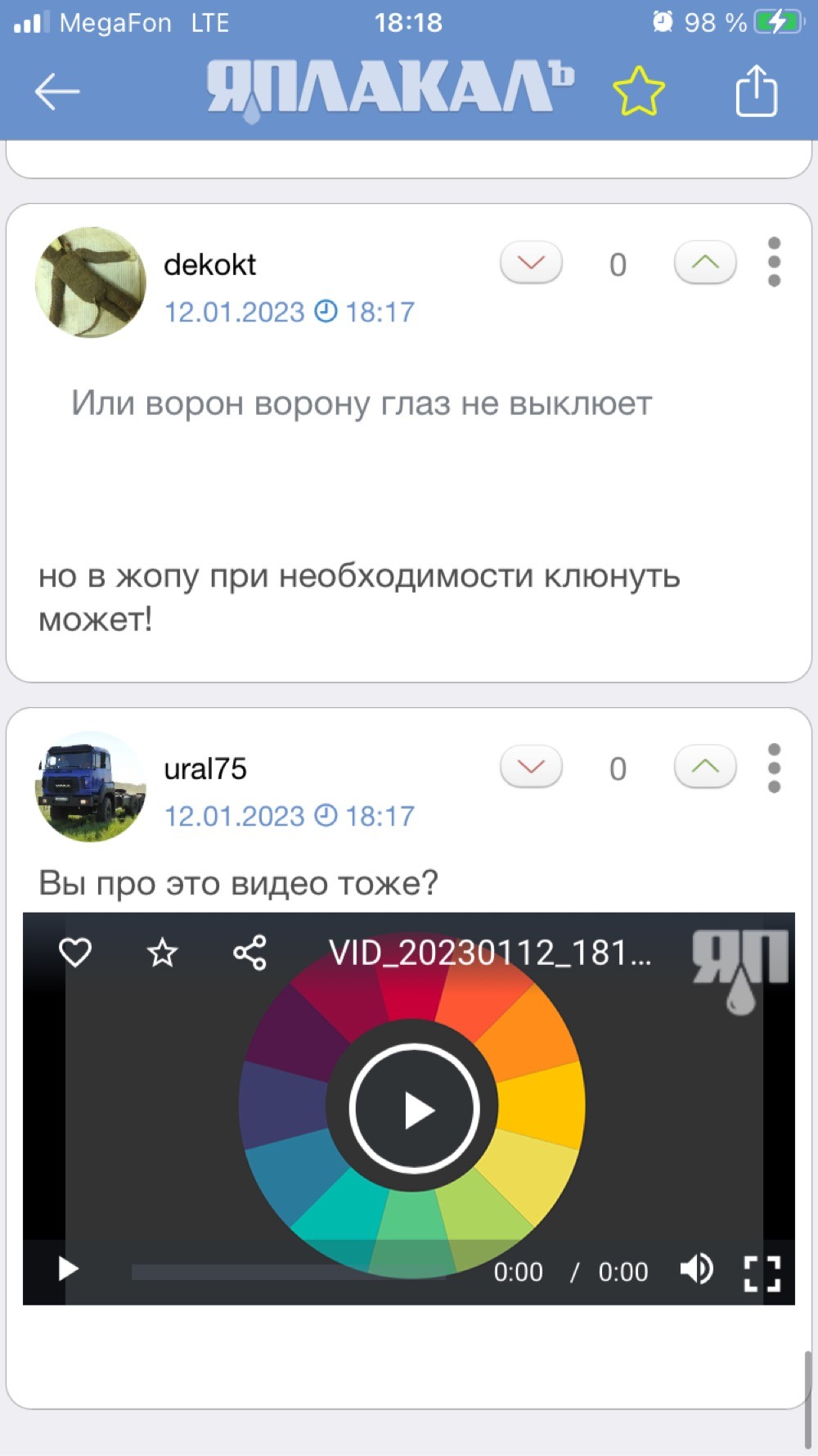Open more options for ural75's comment

coord(774,768)
